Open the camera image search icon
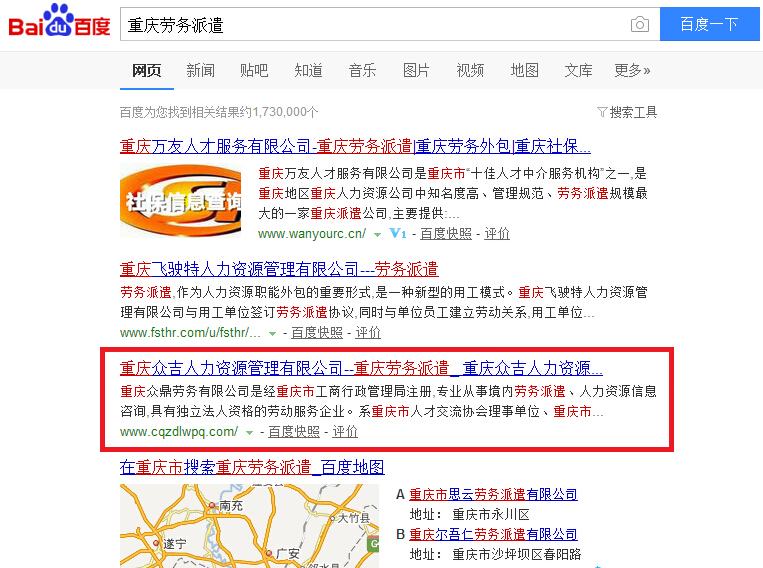The height and width of the screenshot is (568, 763). [x=639, y=24]
